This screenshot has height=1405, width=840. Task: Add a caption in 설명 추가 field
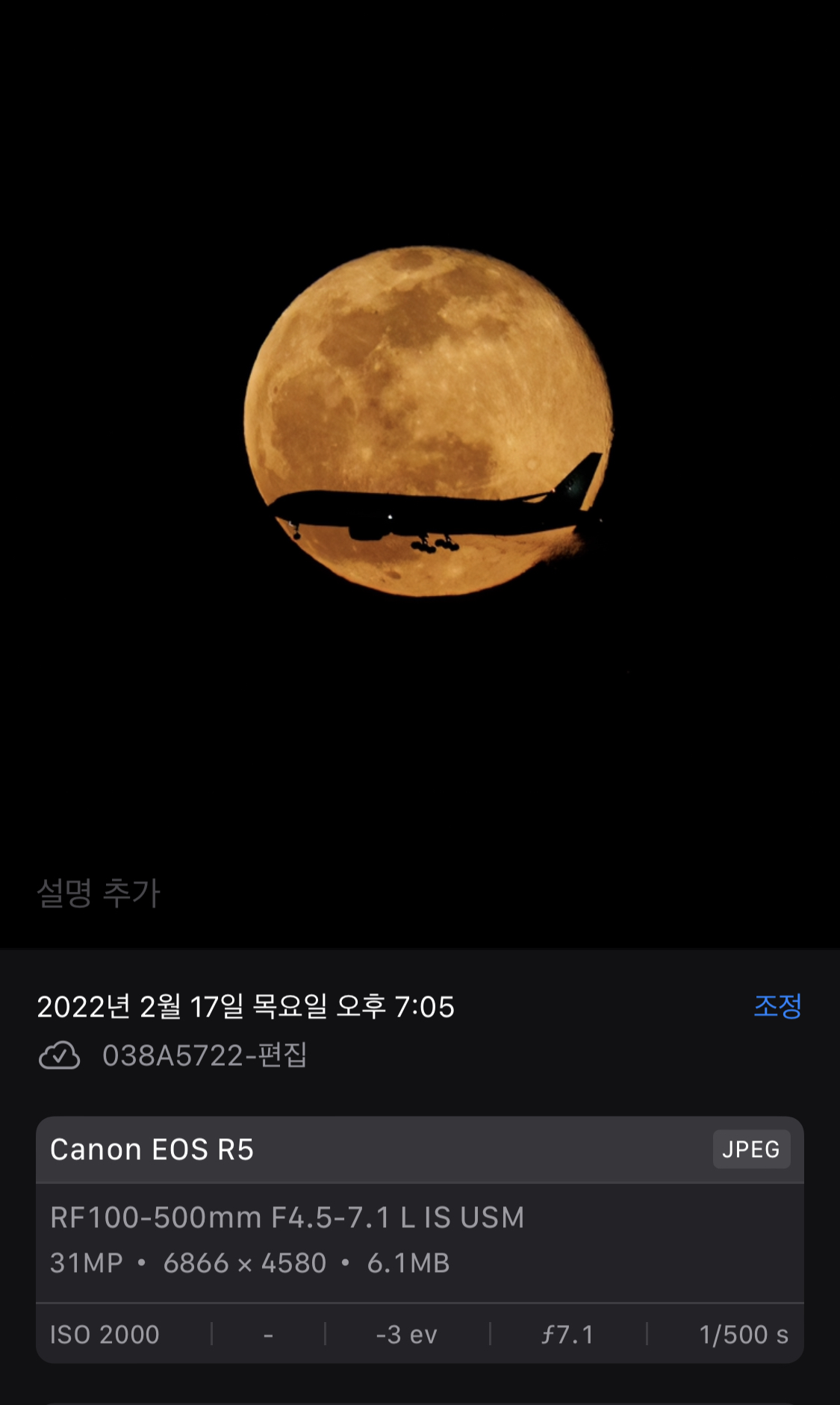[x=99, y=893]
